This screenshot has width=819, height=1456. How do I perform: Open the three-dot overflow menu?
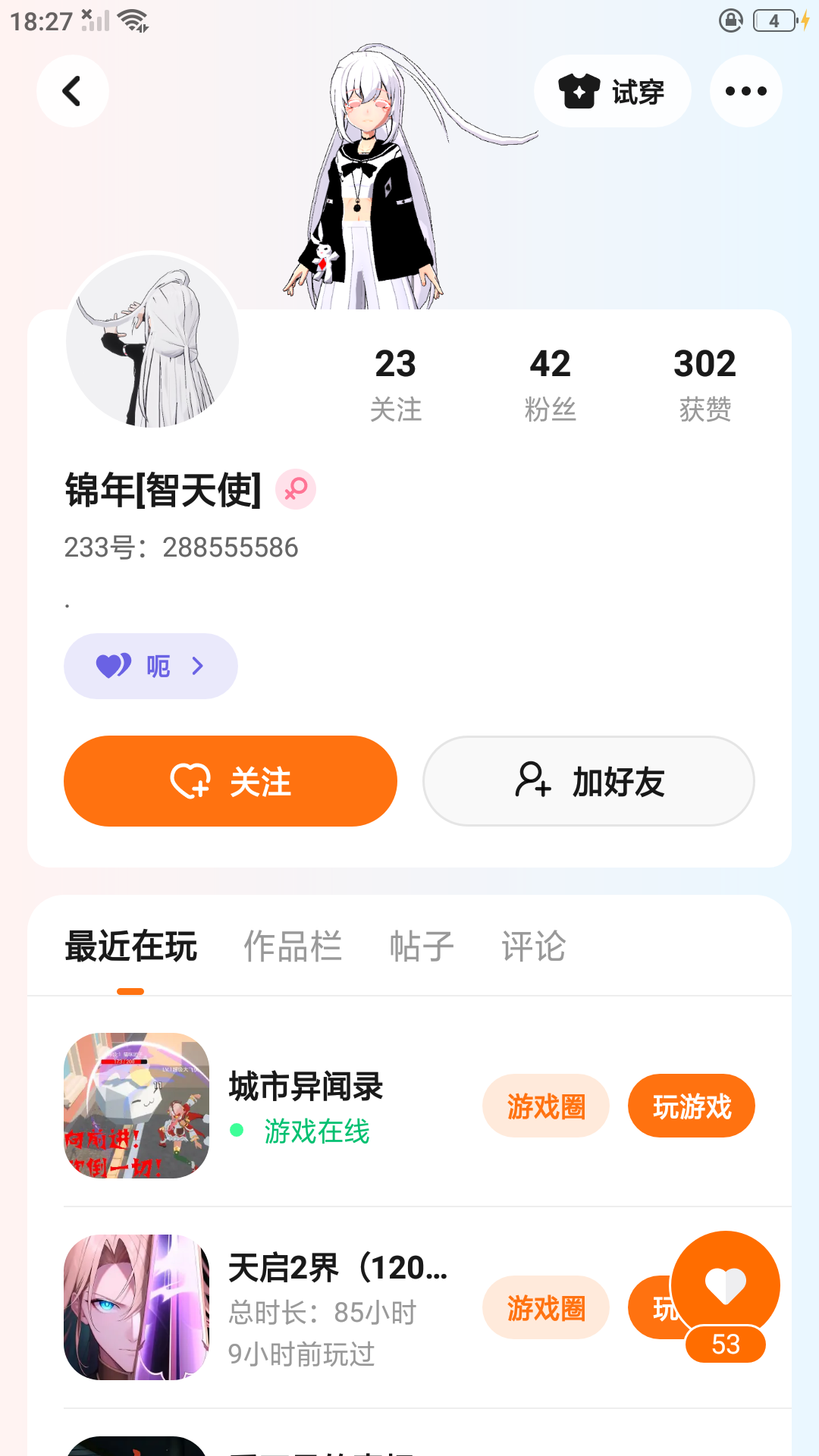745,91
